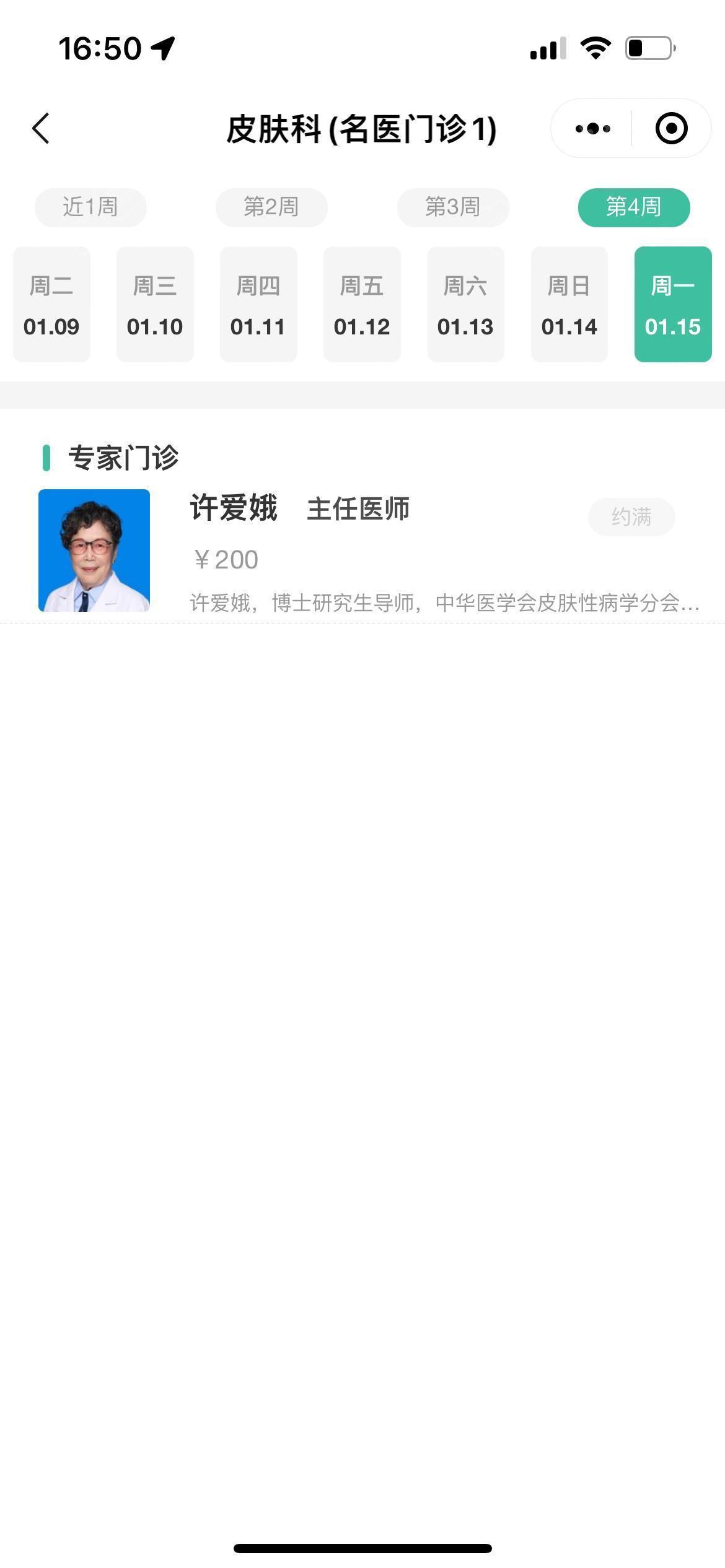Switch to the 第3周 week tab
The image size is (725, 1568).
[x=453, y=207]
